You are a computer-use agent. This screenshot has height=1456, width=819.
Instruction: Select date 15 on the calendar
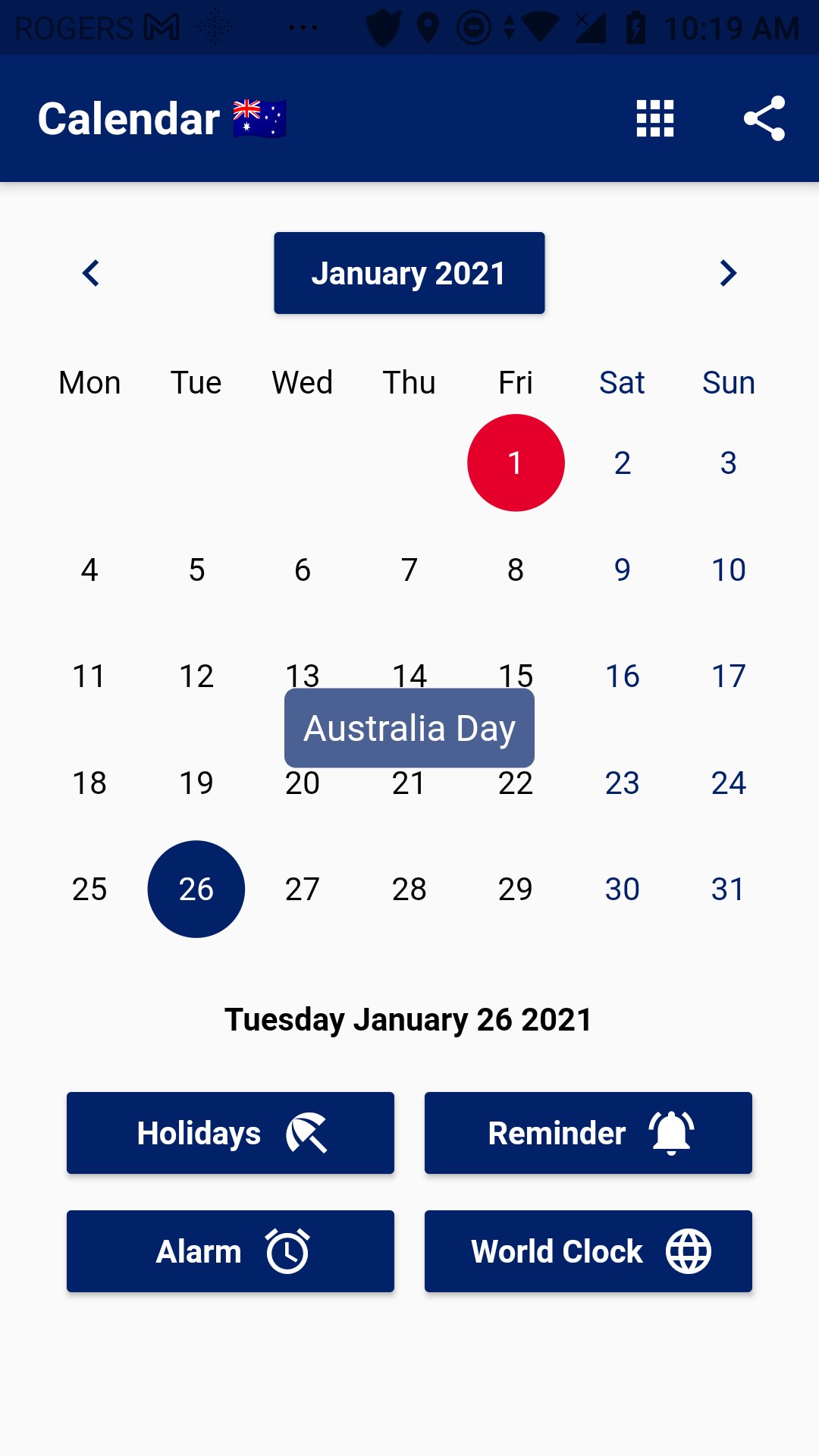pos(516,676)
